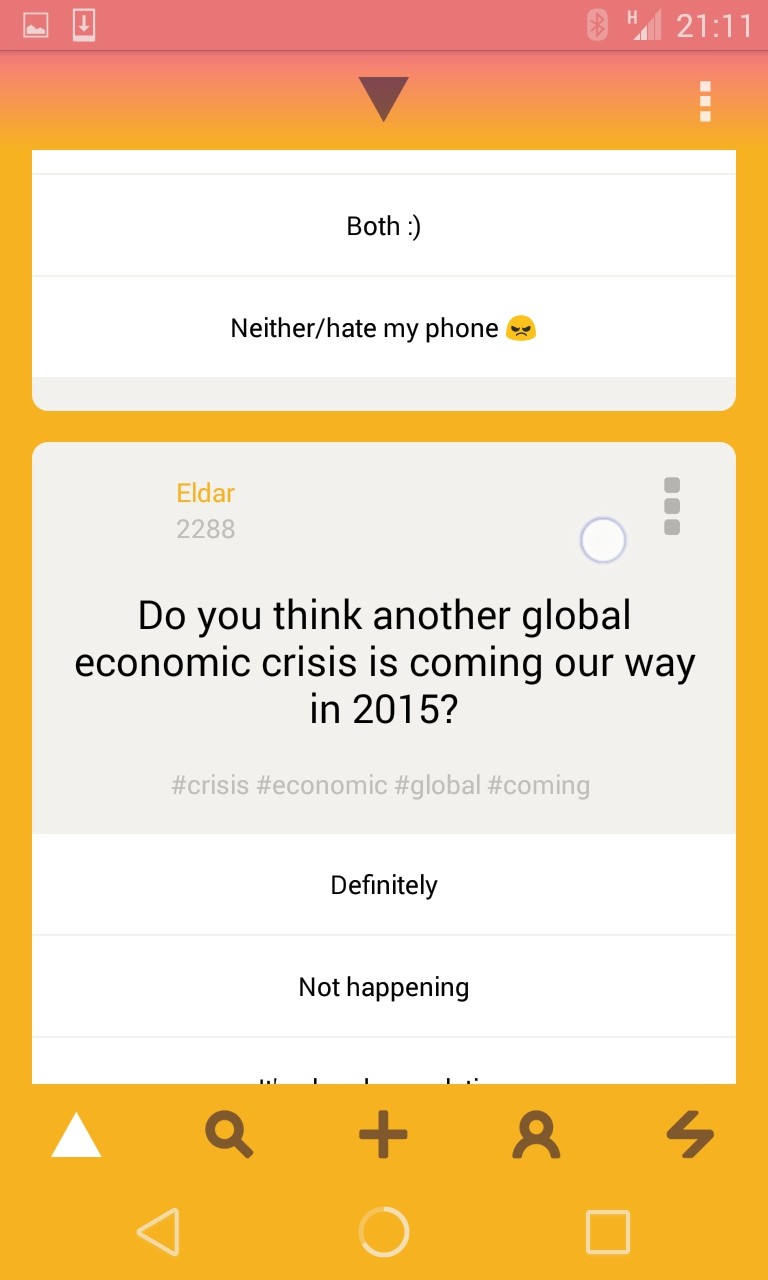
Task: Switch to the home feed tab
Action: (77, 1136)
